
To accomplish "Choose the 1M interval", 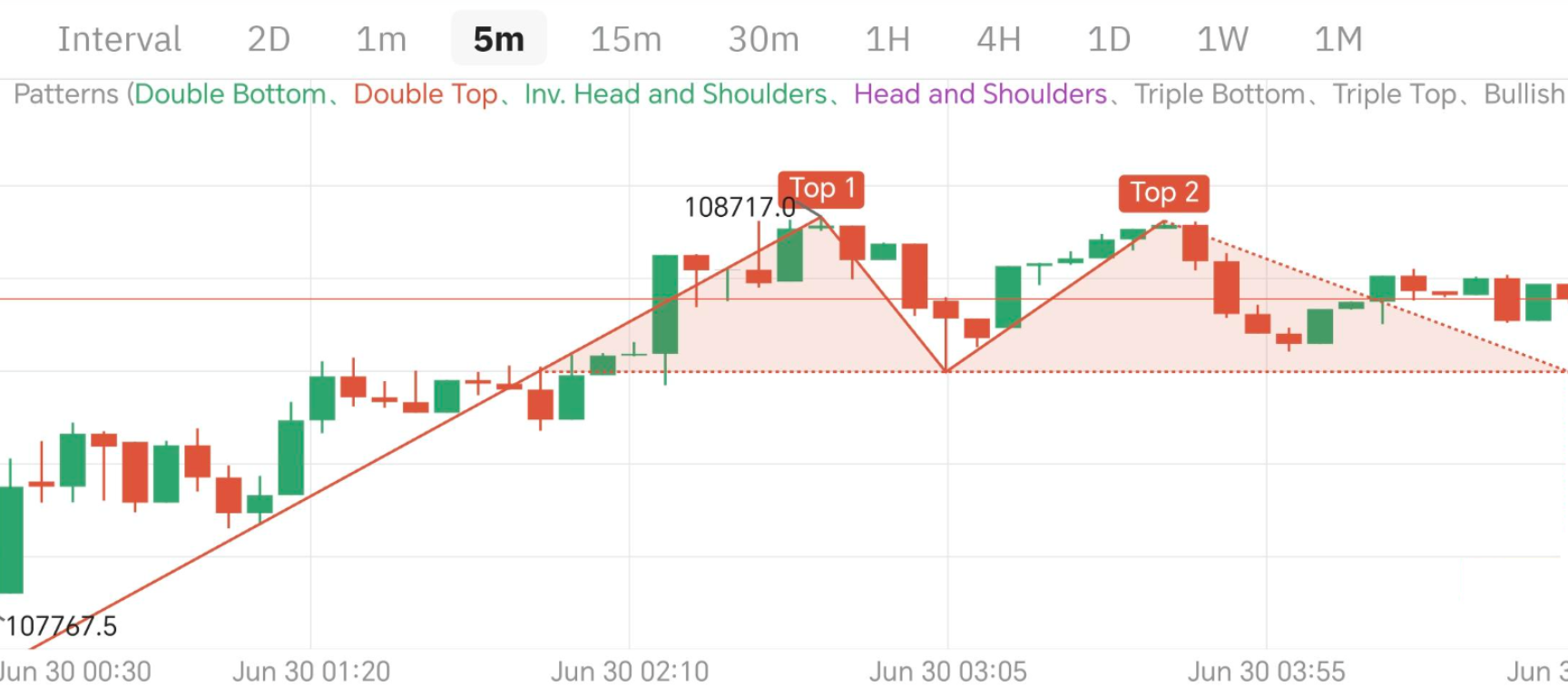I will 1338,39.
